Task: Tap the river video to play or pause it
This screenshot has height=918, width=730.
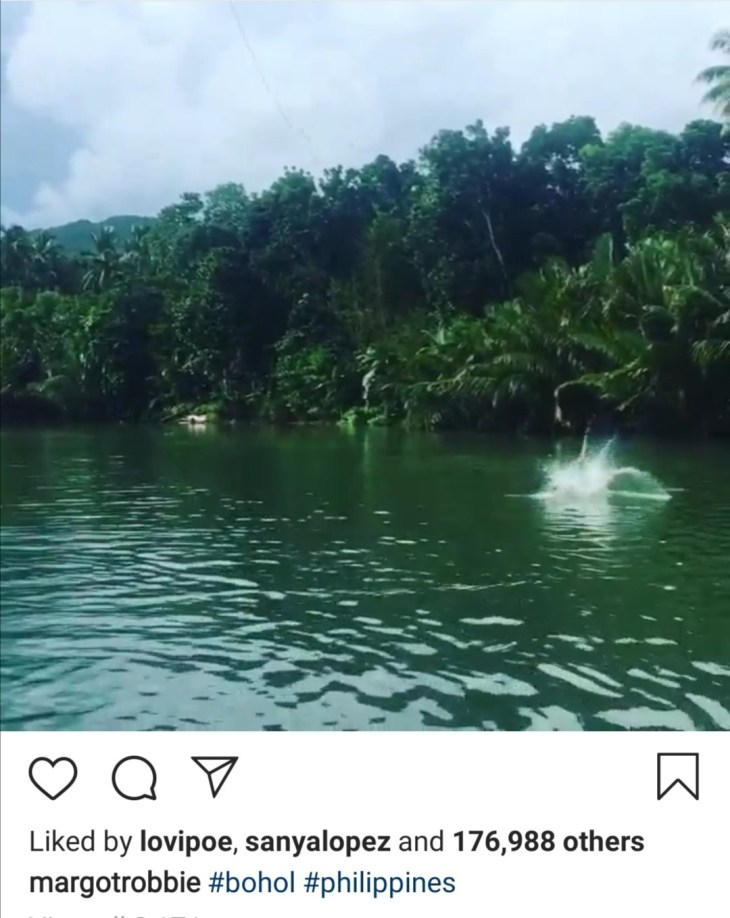Action: [x=365, y=365]
